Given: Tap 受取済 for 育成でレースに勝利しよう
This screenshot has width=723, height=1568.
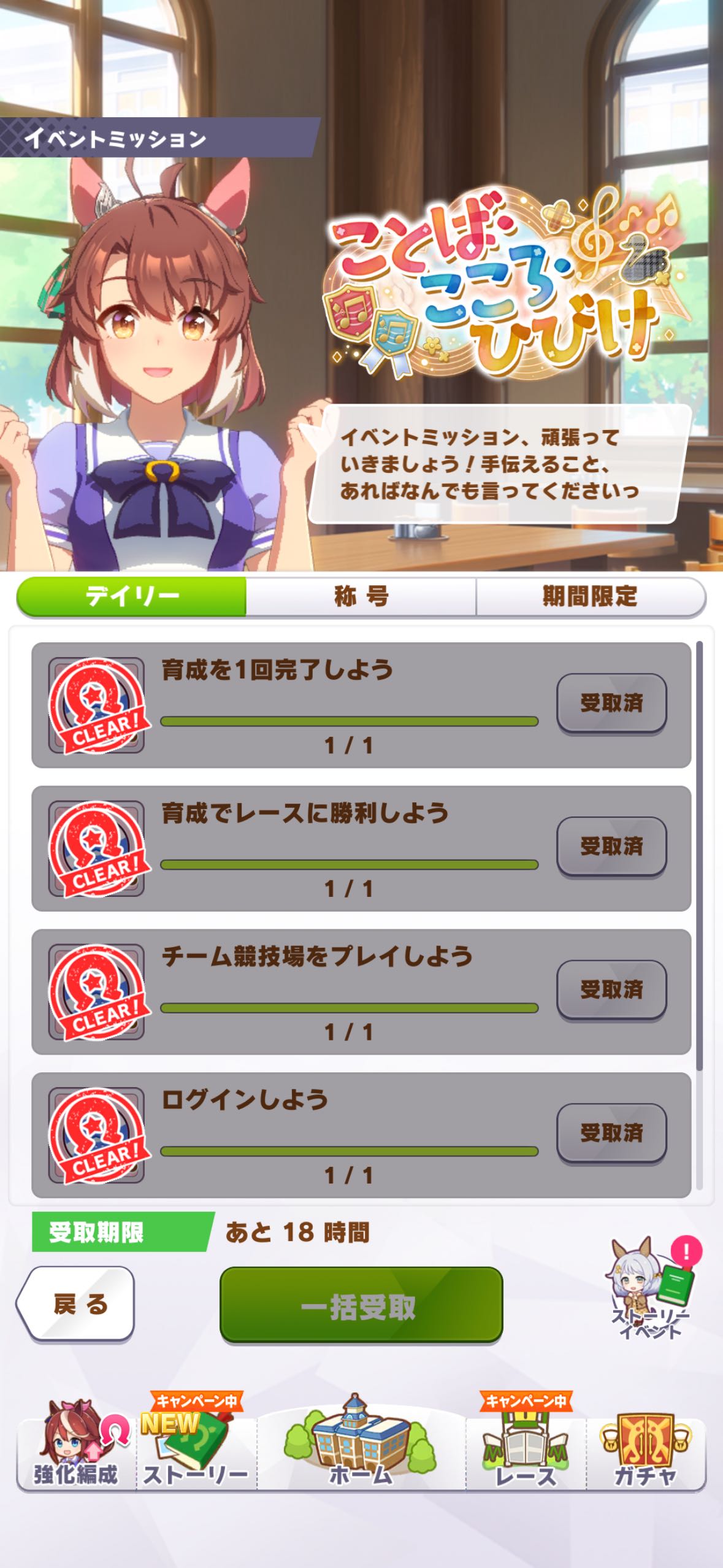Looking at the screenshot, I should pyautogui.click(x=611, y=847).
